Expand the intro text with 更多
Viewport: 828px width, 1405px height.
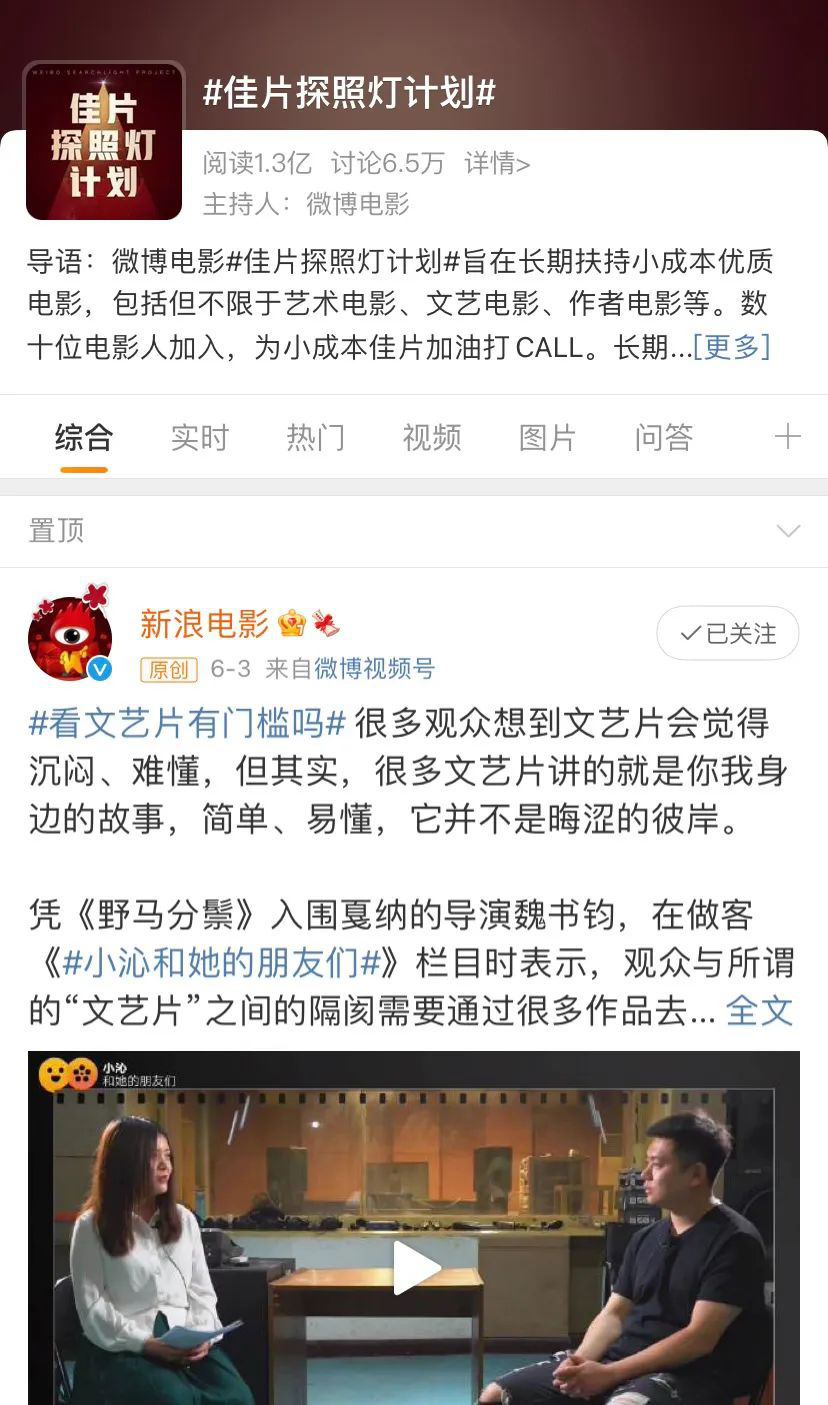pyautogui.click(x=732, y=347)
